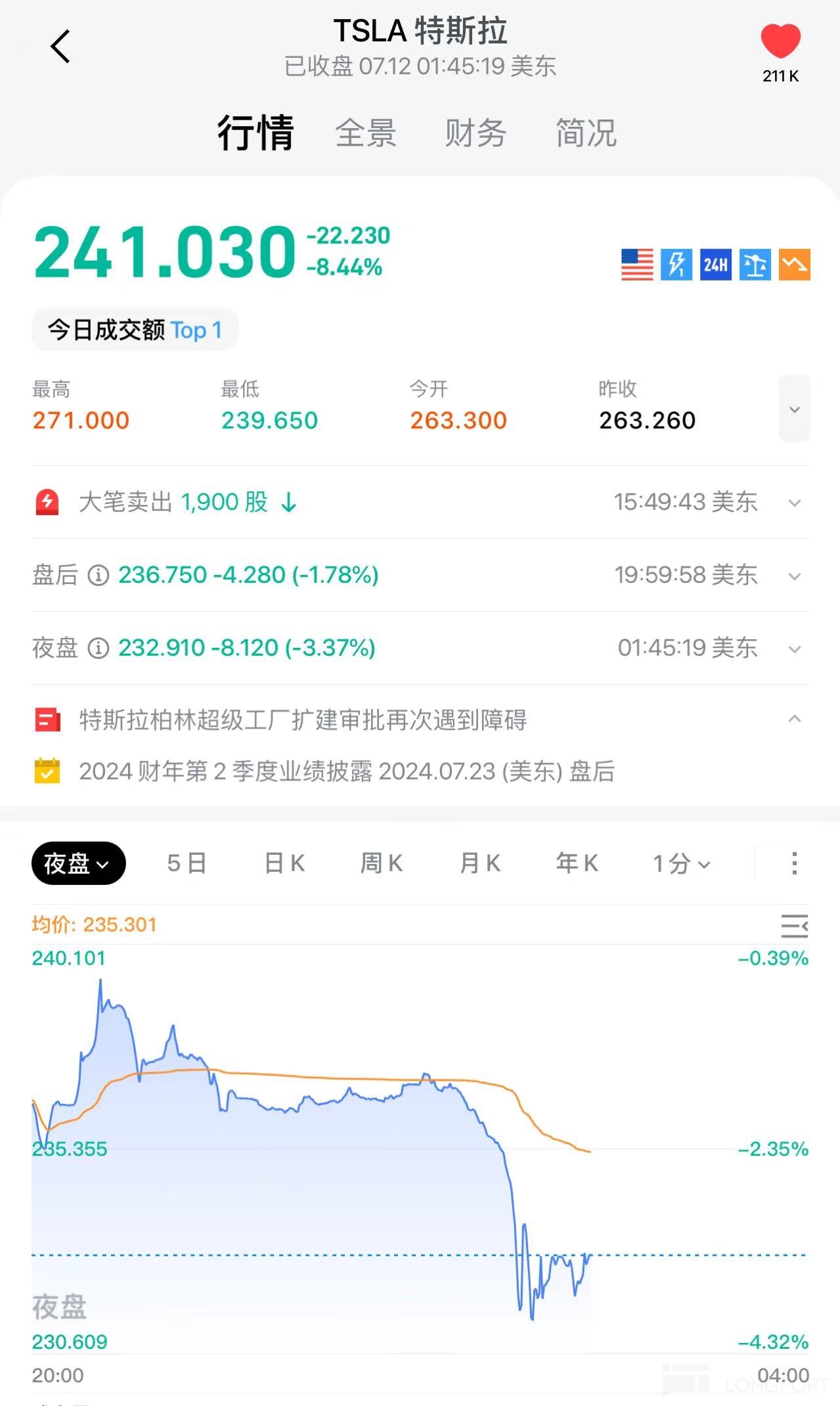Collapse the news section with the up chevron
Screen dimensions: 840x1406
(794, 719)
